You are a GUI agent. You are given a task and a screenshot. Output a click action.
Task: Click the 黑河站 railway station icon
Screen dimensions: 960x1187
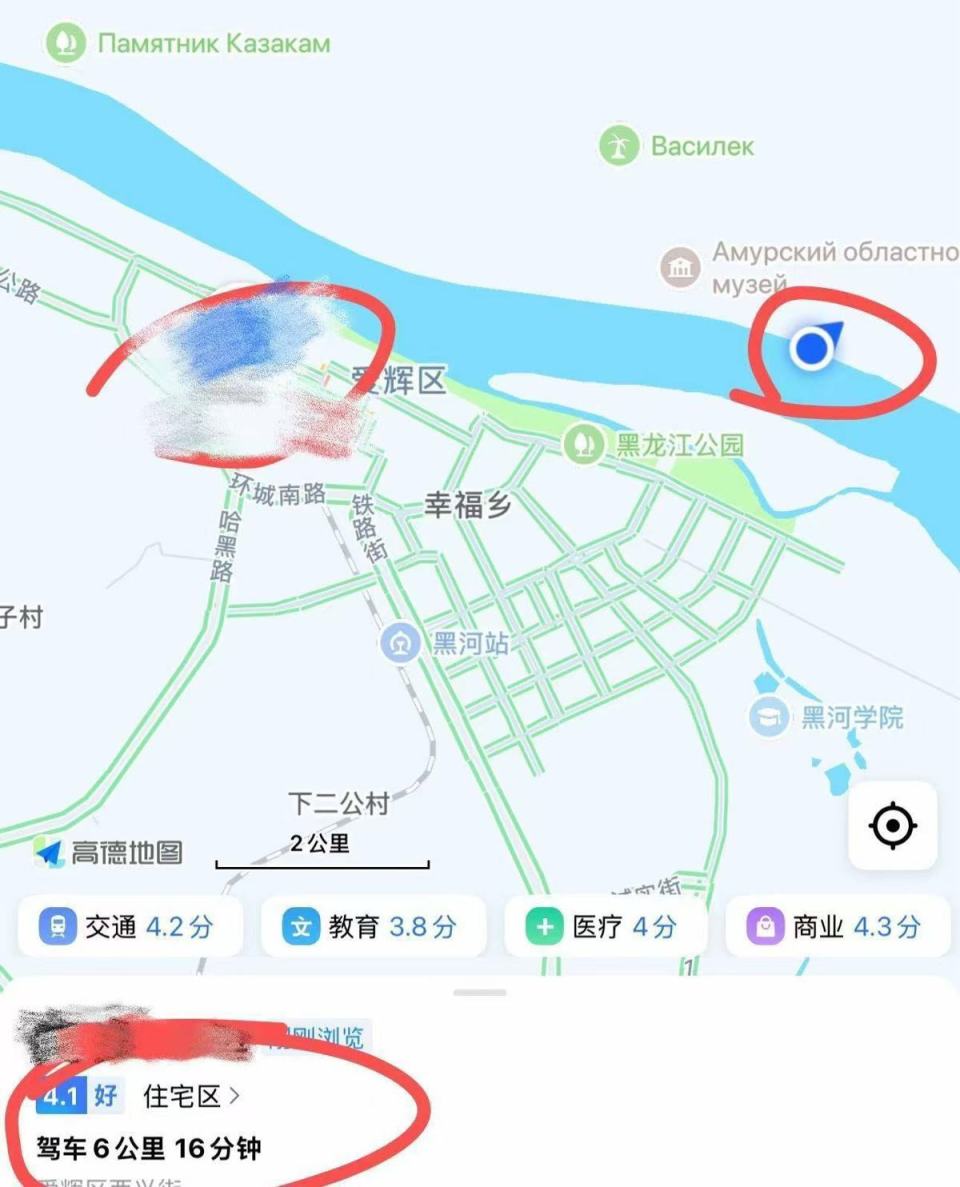pos(402,644)
